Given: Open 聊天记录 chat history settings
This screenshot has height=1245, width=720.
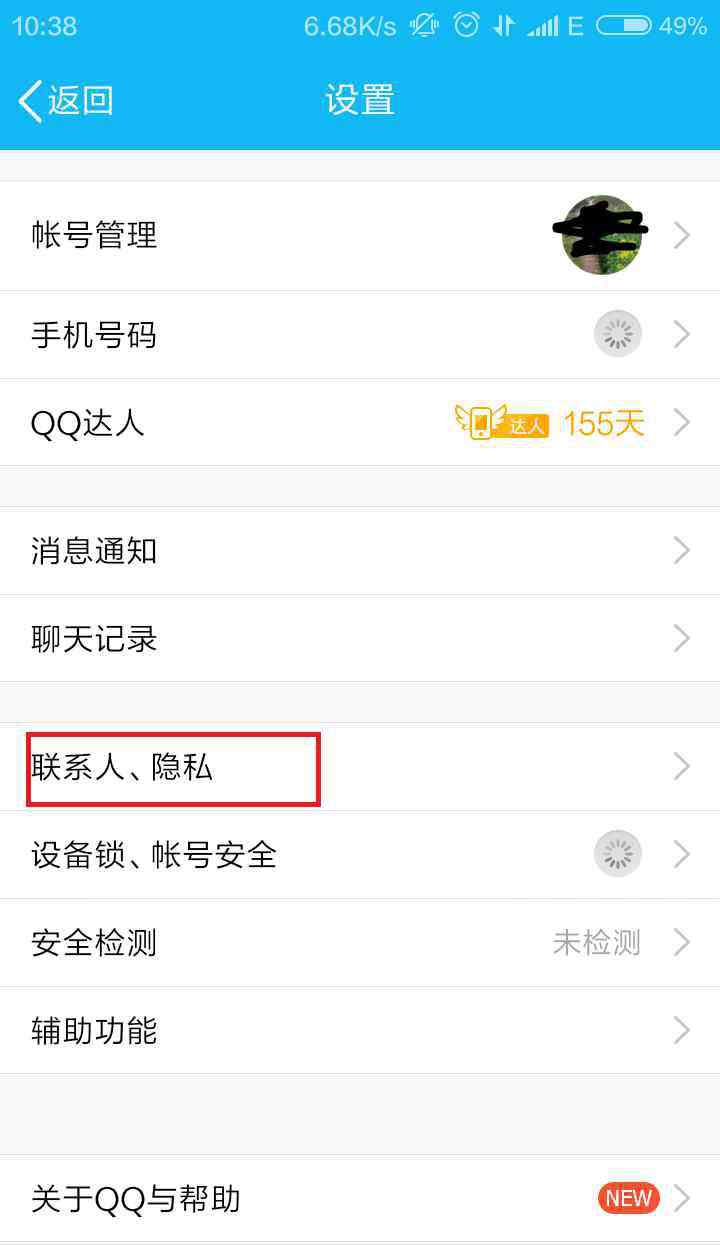Looking at the screenshot, I should click(x=360, y=639).
